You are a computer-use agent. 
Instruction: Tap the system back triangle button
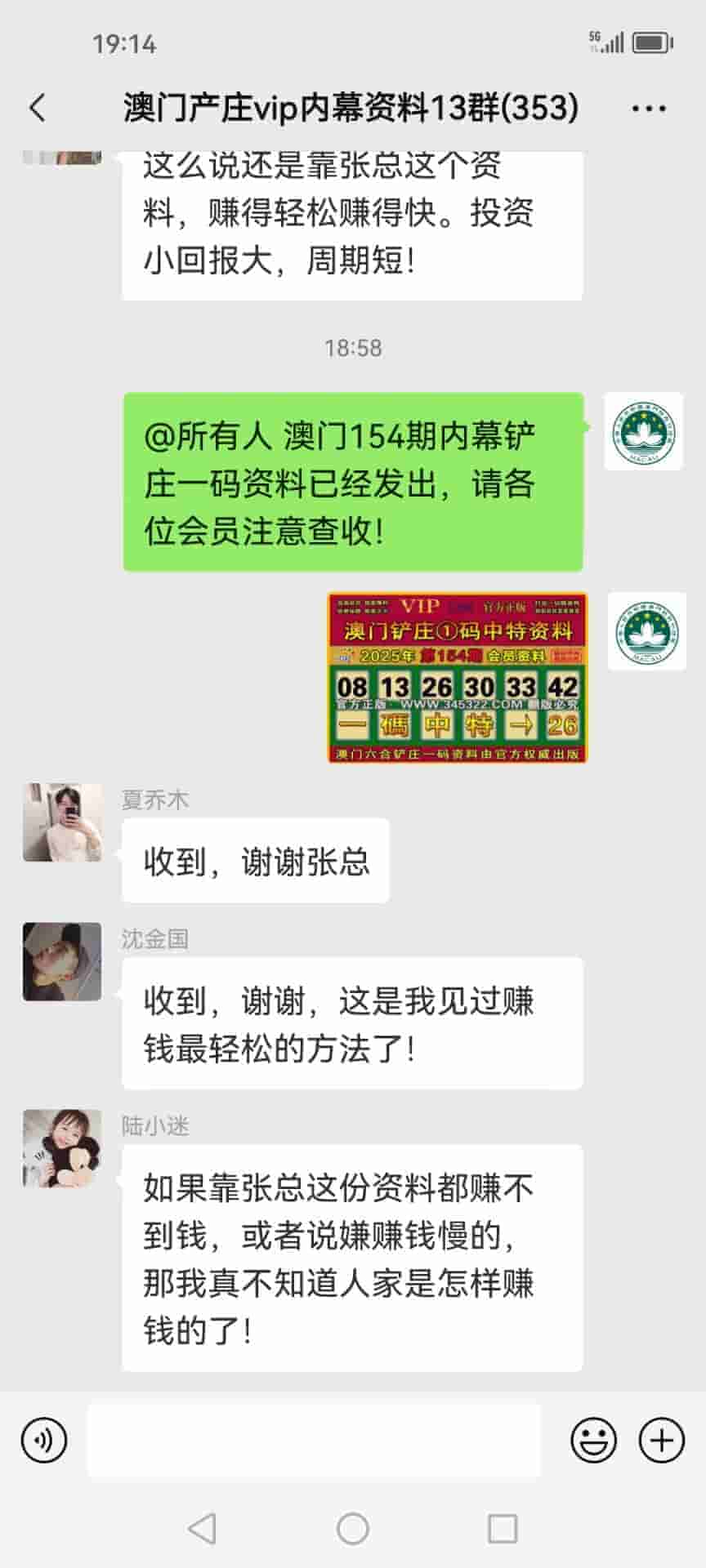(x=202, y=1528)
